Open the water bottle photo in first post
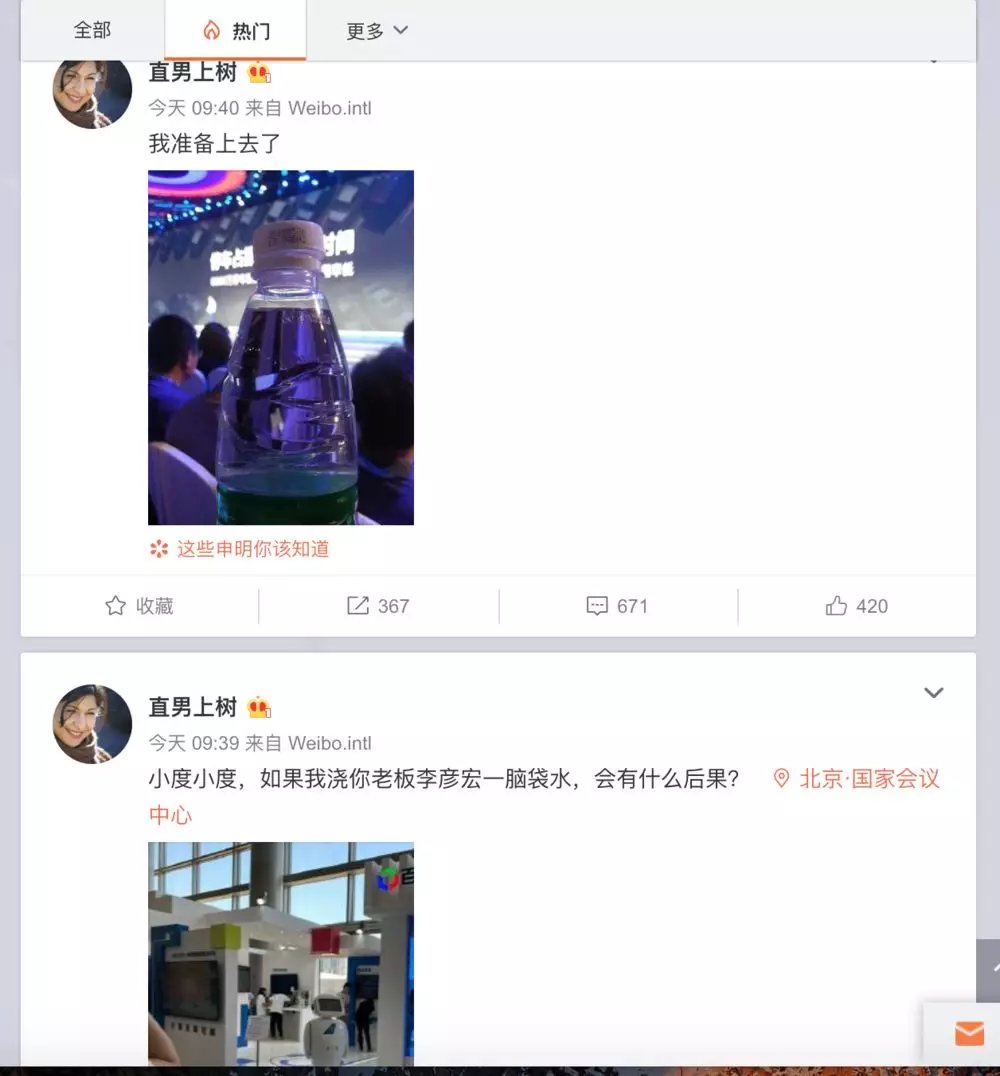Image resolution: width=1000 pixels, height=1076 pixels. (281, 347)
